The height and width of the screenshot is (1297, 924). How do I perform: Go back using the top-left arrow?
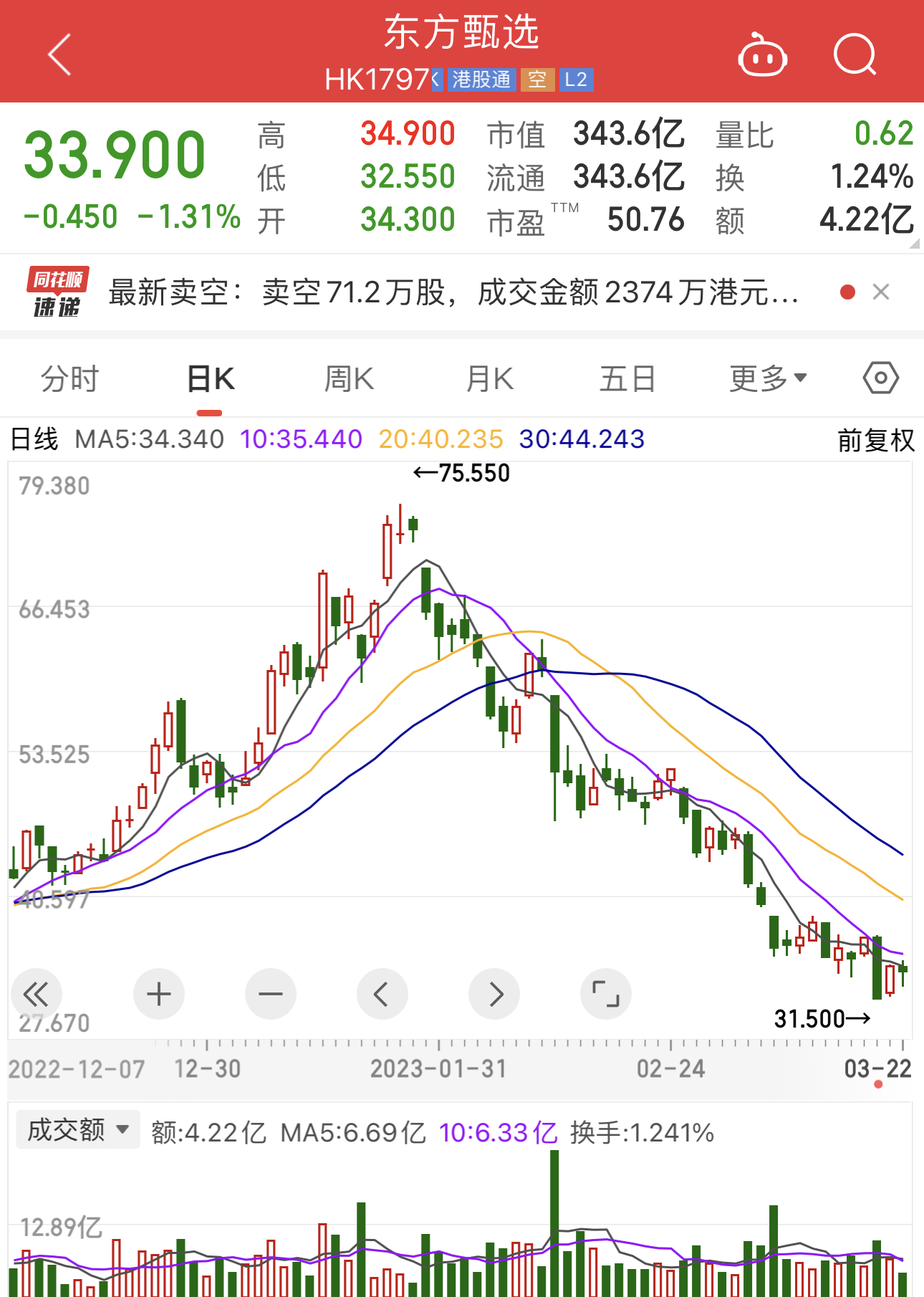60,54
